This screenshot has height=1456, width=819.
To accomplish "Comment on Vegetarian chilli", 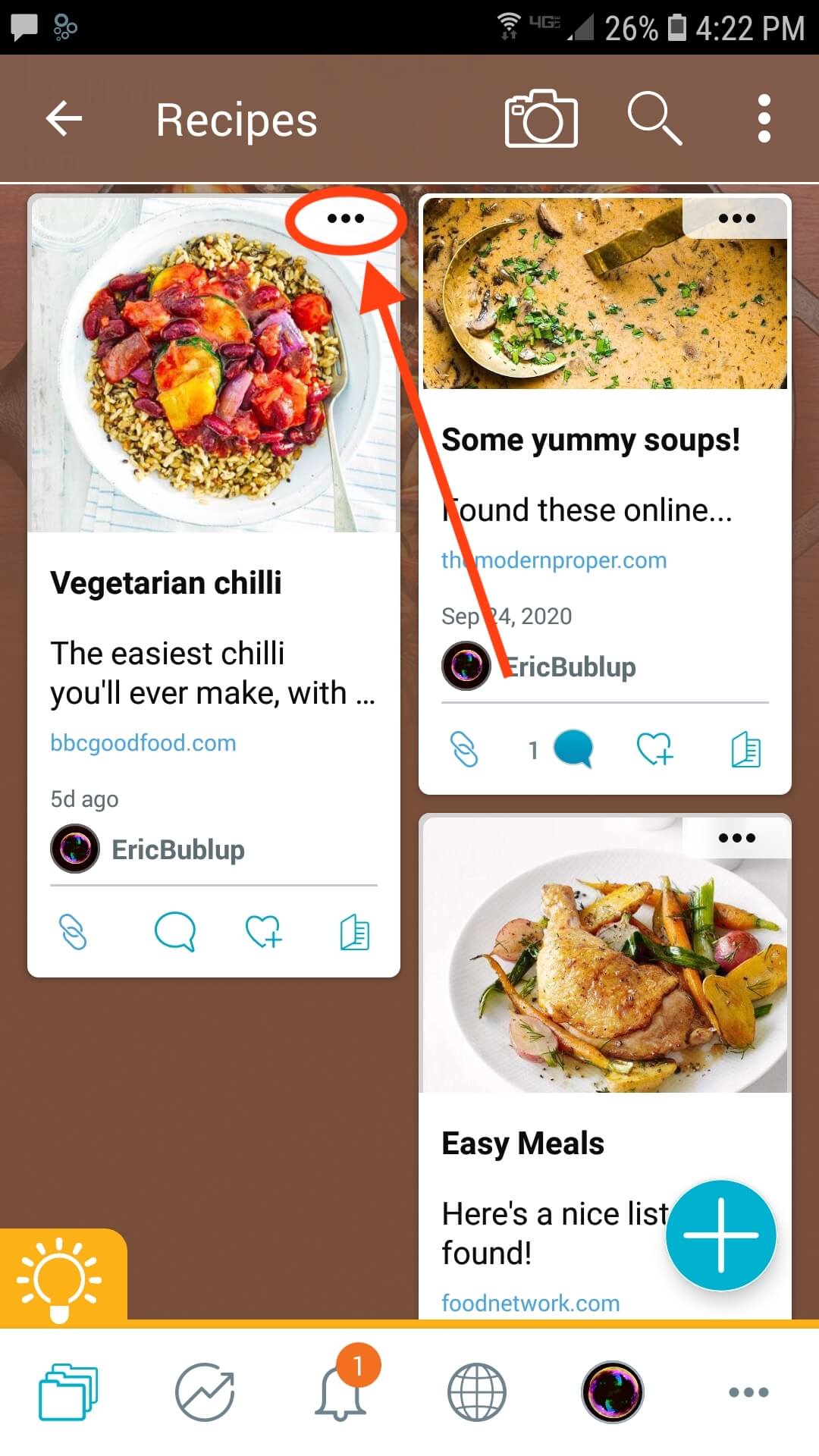I will [174, 931].
